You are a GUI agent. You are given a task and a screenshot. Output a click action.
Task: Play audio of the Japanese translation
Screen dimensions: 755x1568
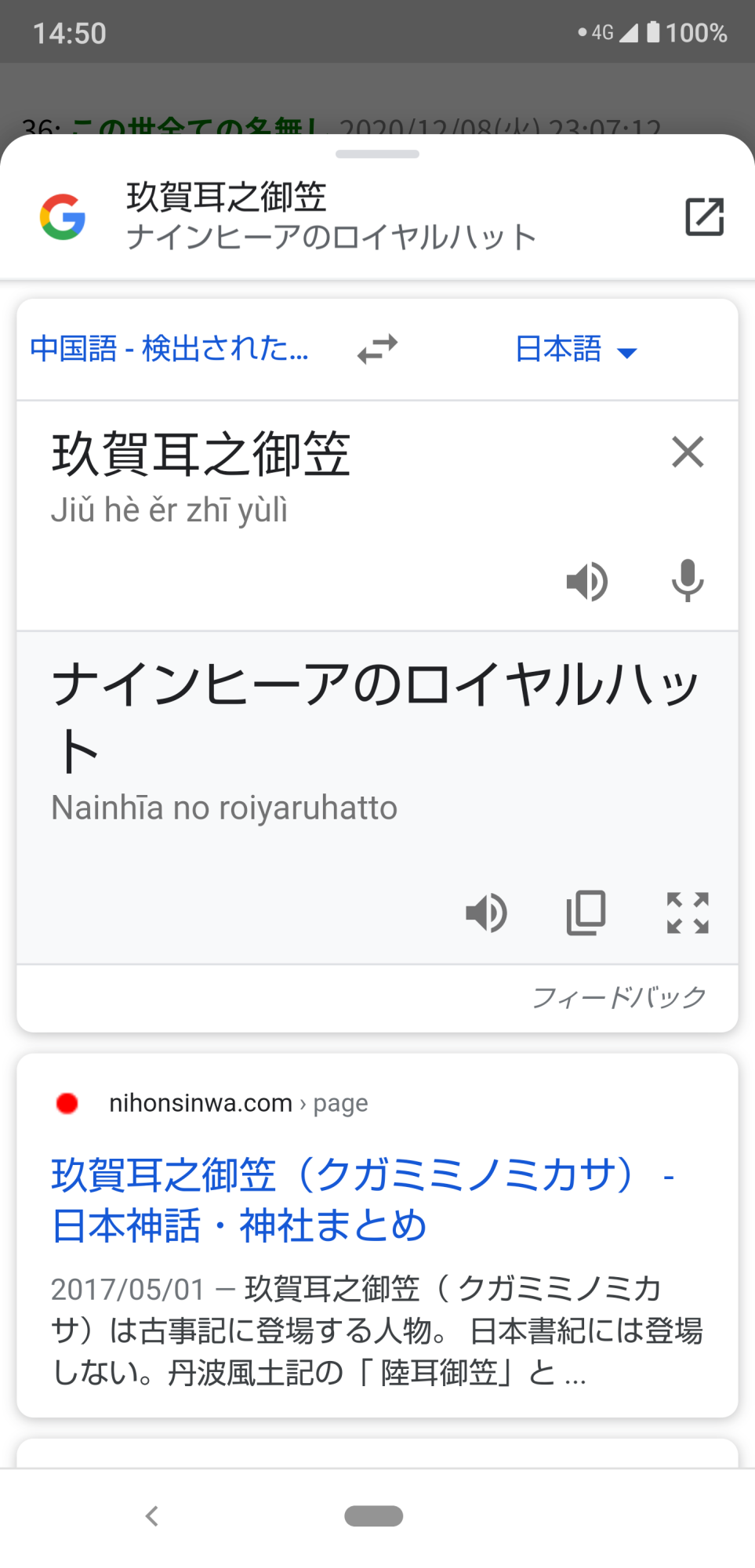pyautogui.click(x=486, y=913)
